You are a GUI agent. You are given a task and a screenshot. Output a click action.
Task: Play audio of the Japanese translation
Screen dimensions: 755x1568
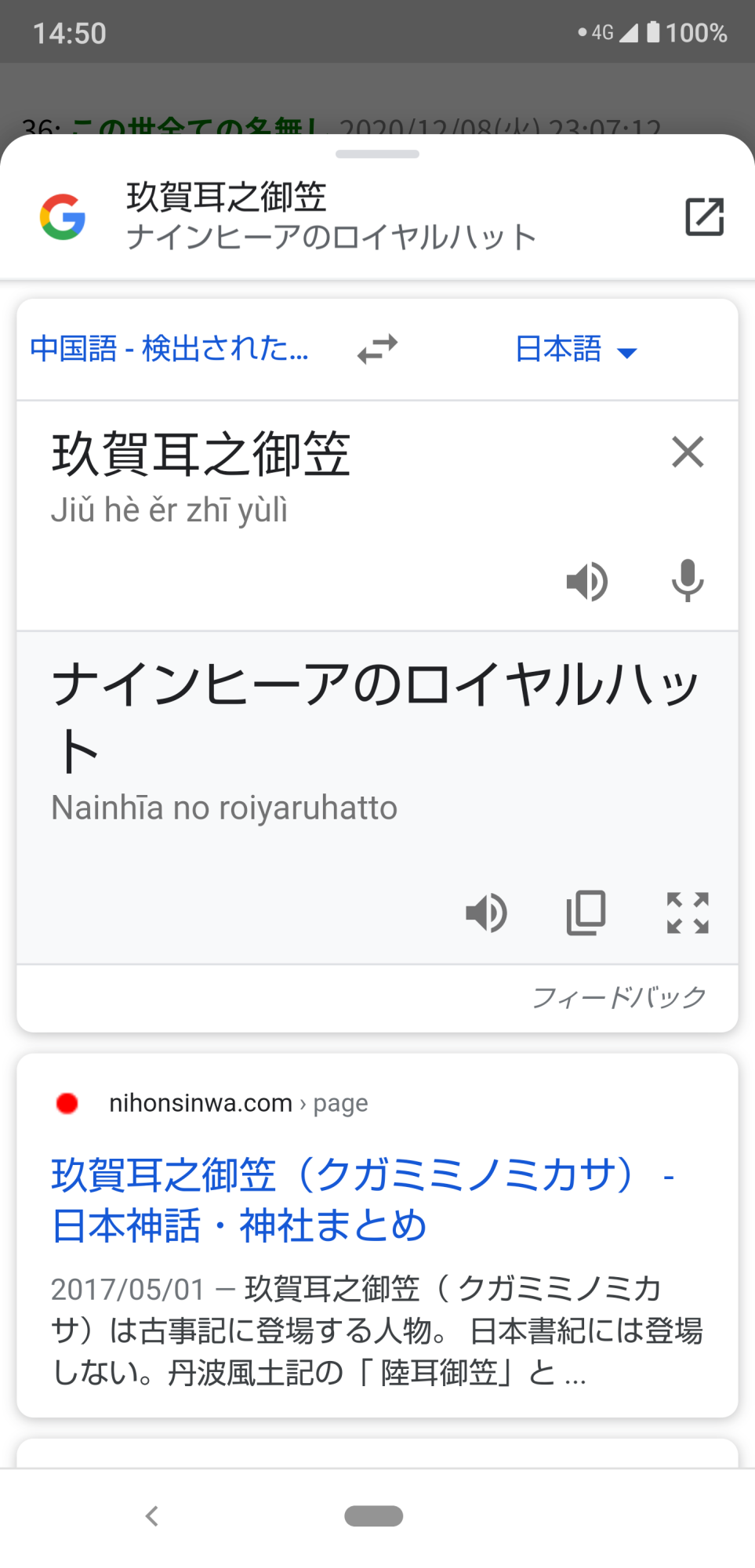pyautogui.click(x=486, y=913)
